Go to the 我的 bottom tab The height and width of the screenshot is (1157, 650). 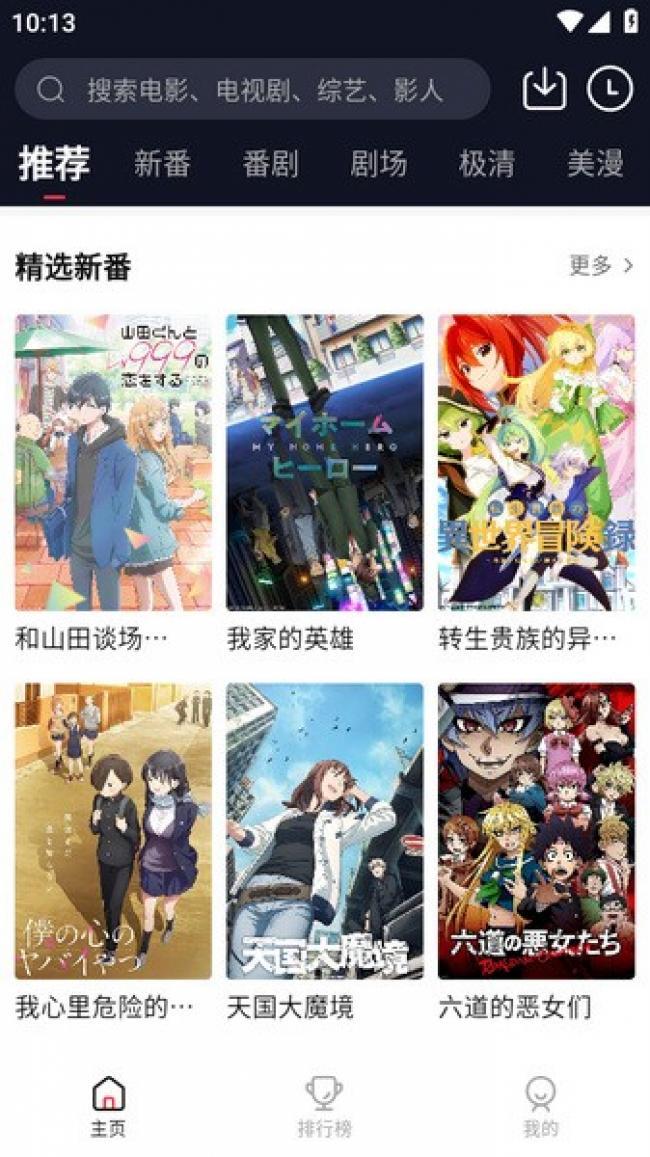point(541,1106)
